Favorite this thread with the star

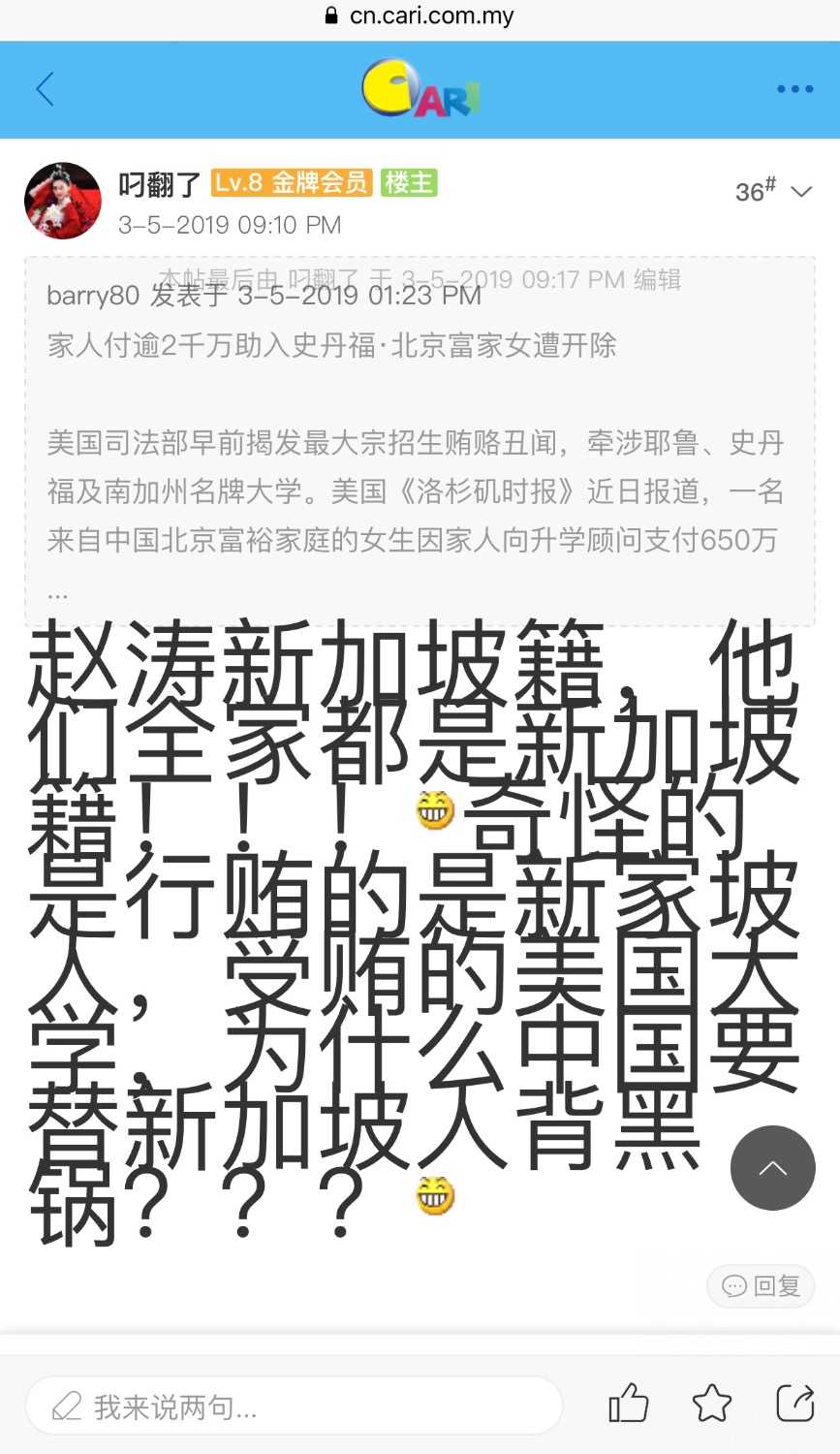click(712, 1404)
